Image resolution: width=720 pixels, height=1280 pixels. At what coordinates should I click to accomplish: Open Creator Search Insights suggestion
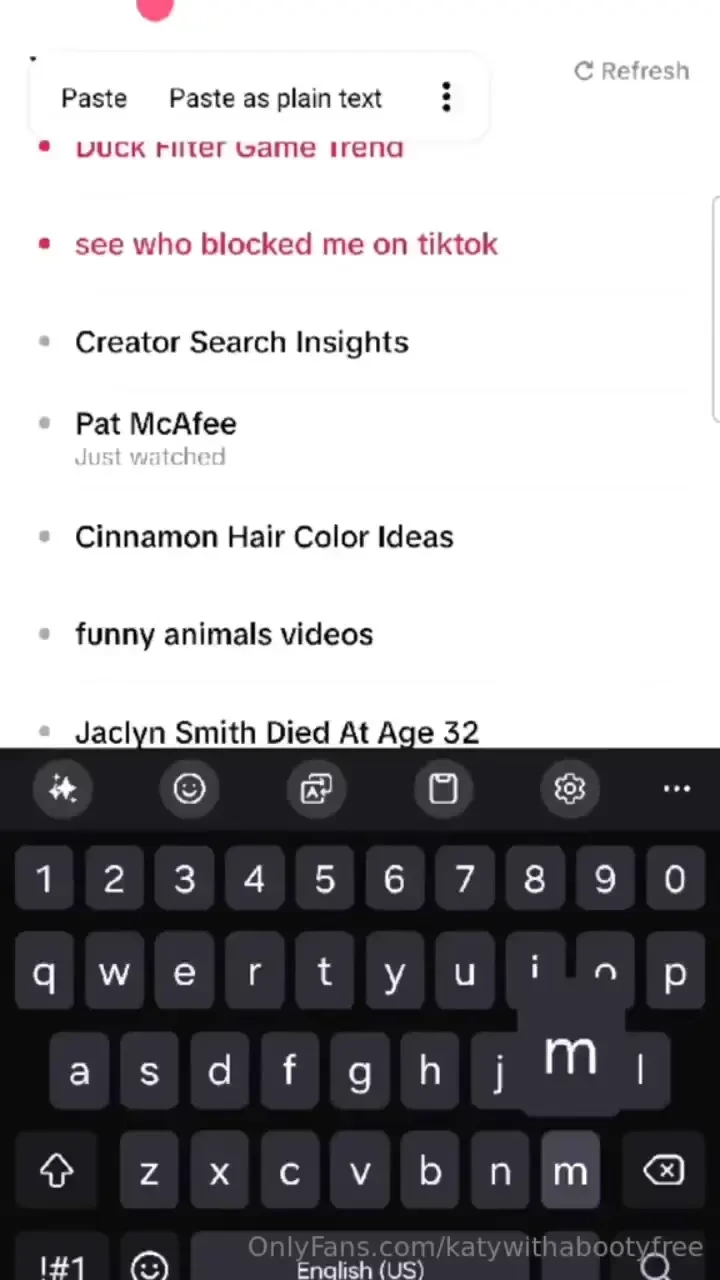coord(242,342)
